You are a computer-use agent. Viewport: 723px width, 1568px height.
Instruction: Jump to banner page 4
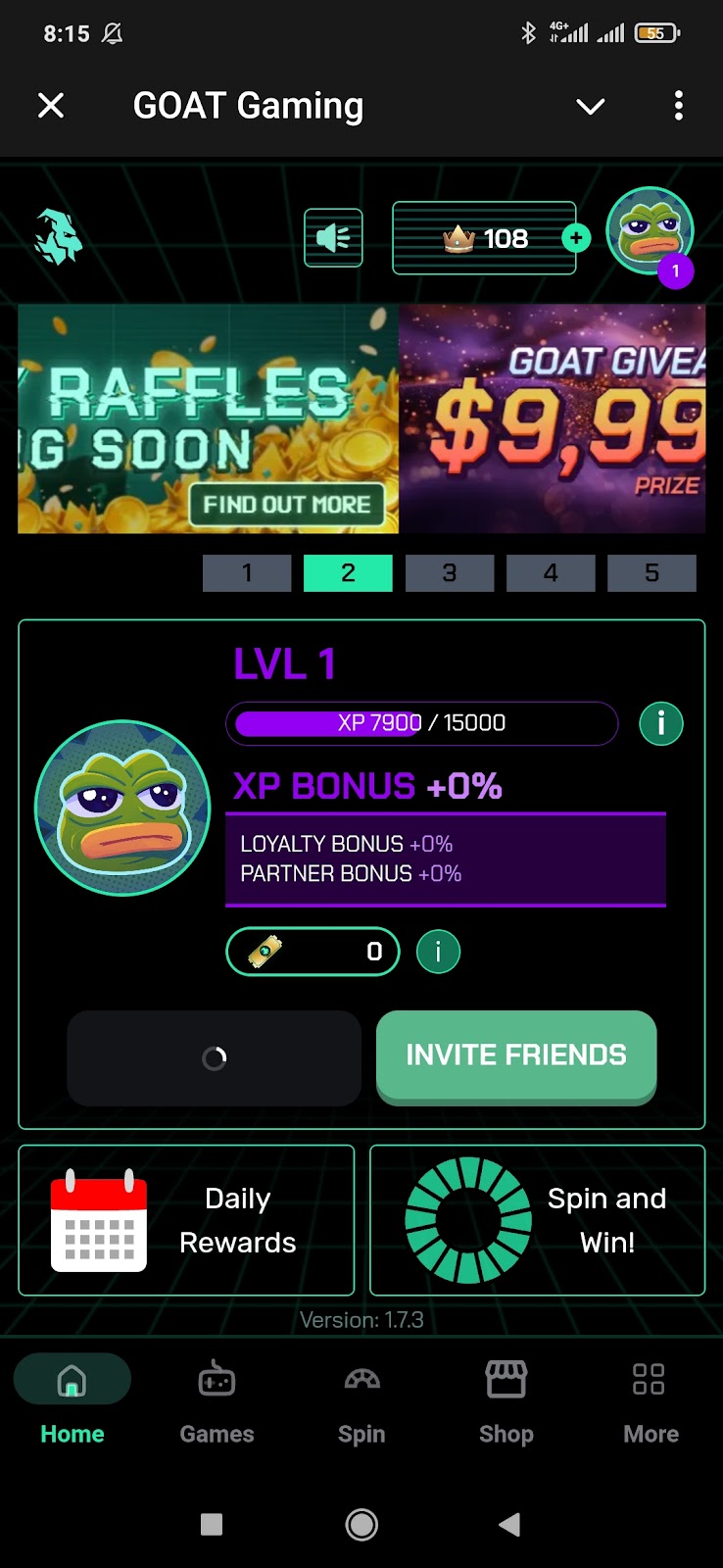tap(551, 573)
